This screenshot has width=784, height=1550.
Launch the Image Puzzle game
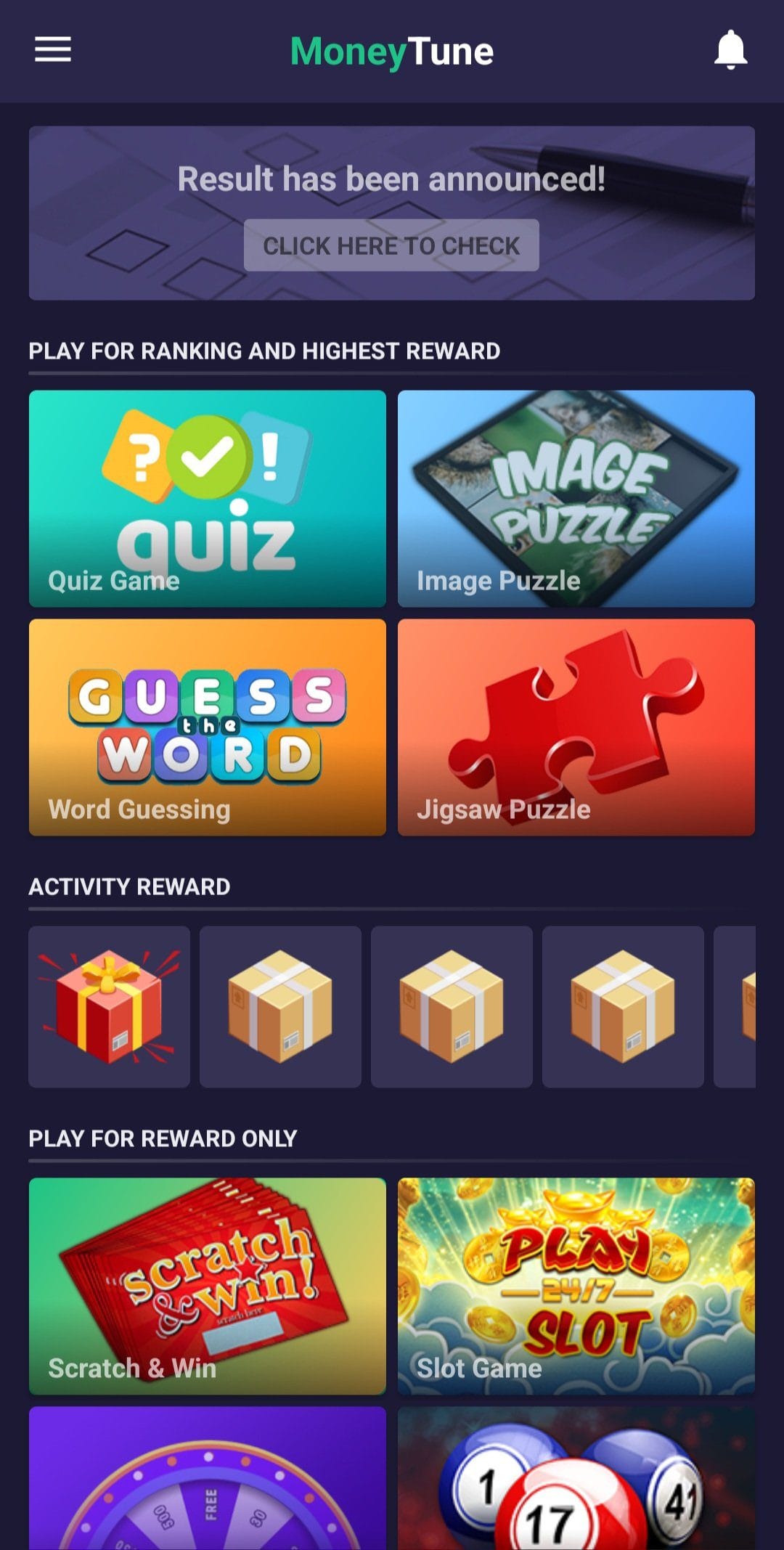point(576,499)
